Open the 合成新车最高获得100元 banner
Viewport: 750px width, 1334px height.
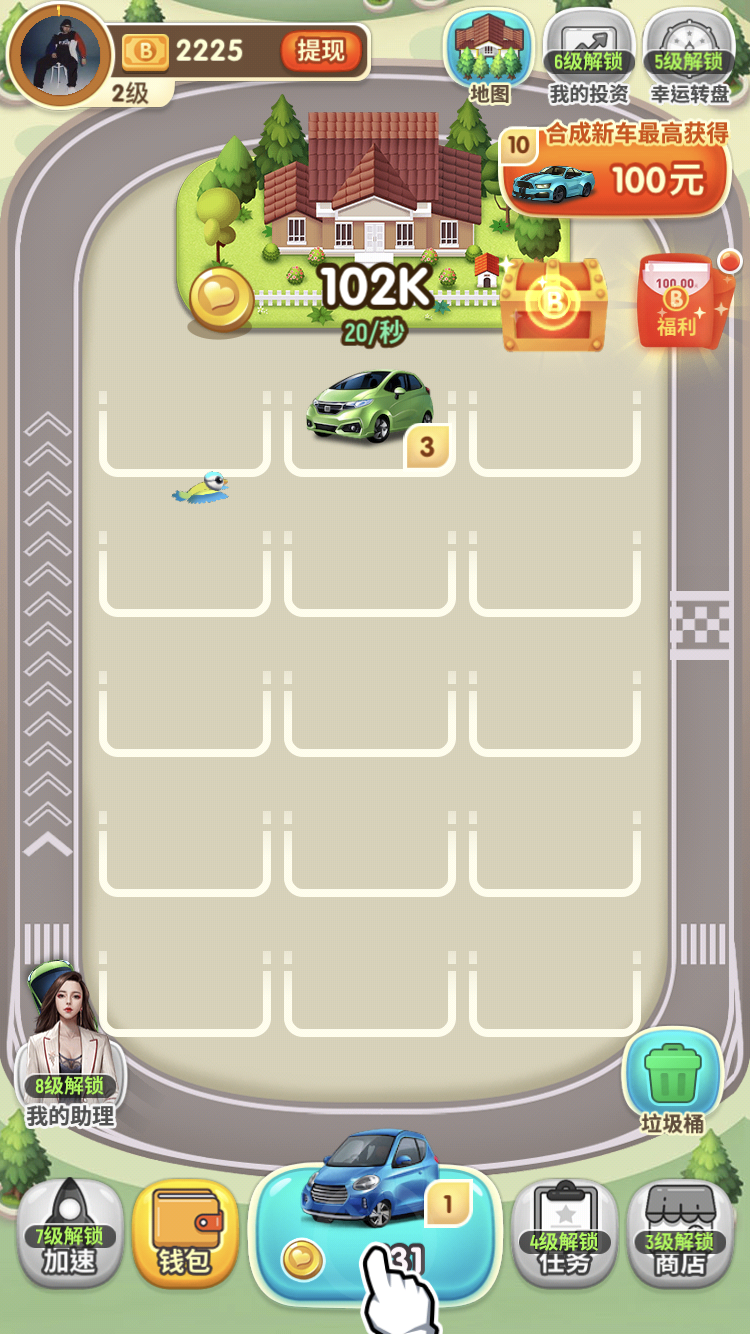(615, 168)
